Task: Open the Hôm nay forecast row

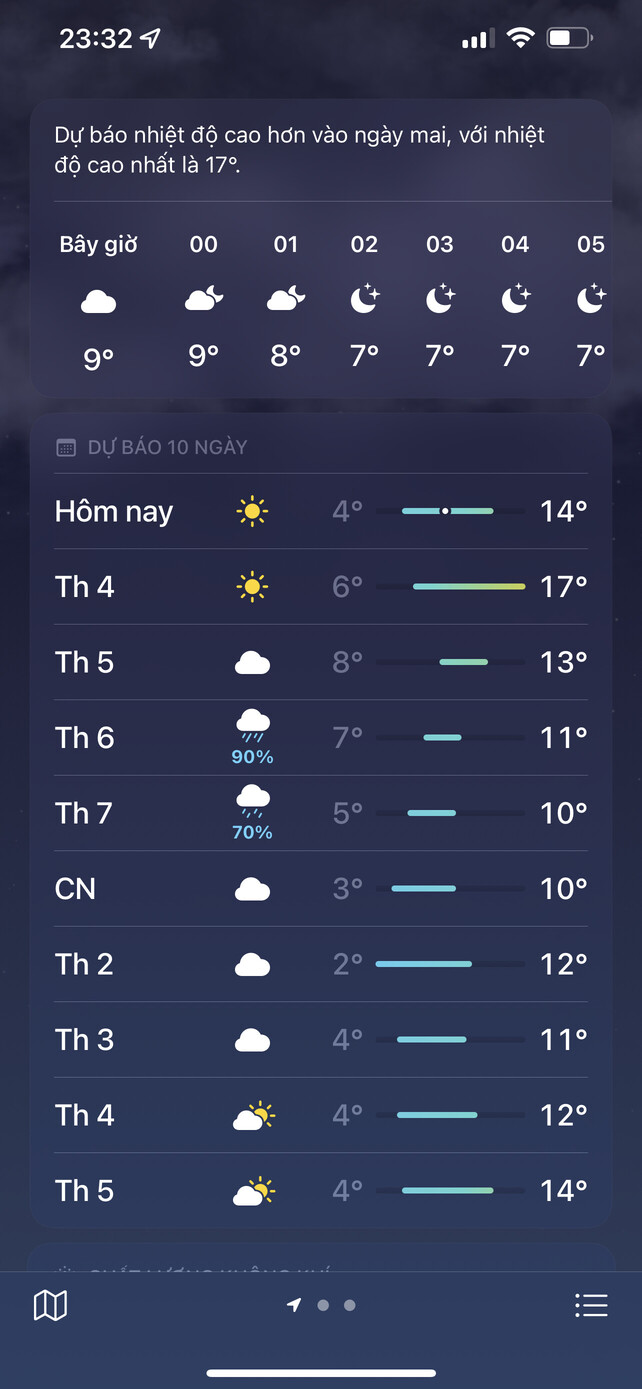Action: pyautogui.click(x=320, y=511)
